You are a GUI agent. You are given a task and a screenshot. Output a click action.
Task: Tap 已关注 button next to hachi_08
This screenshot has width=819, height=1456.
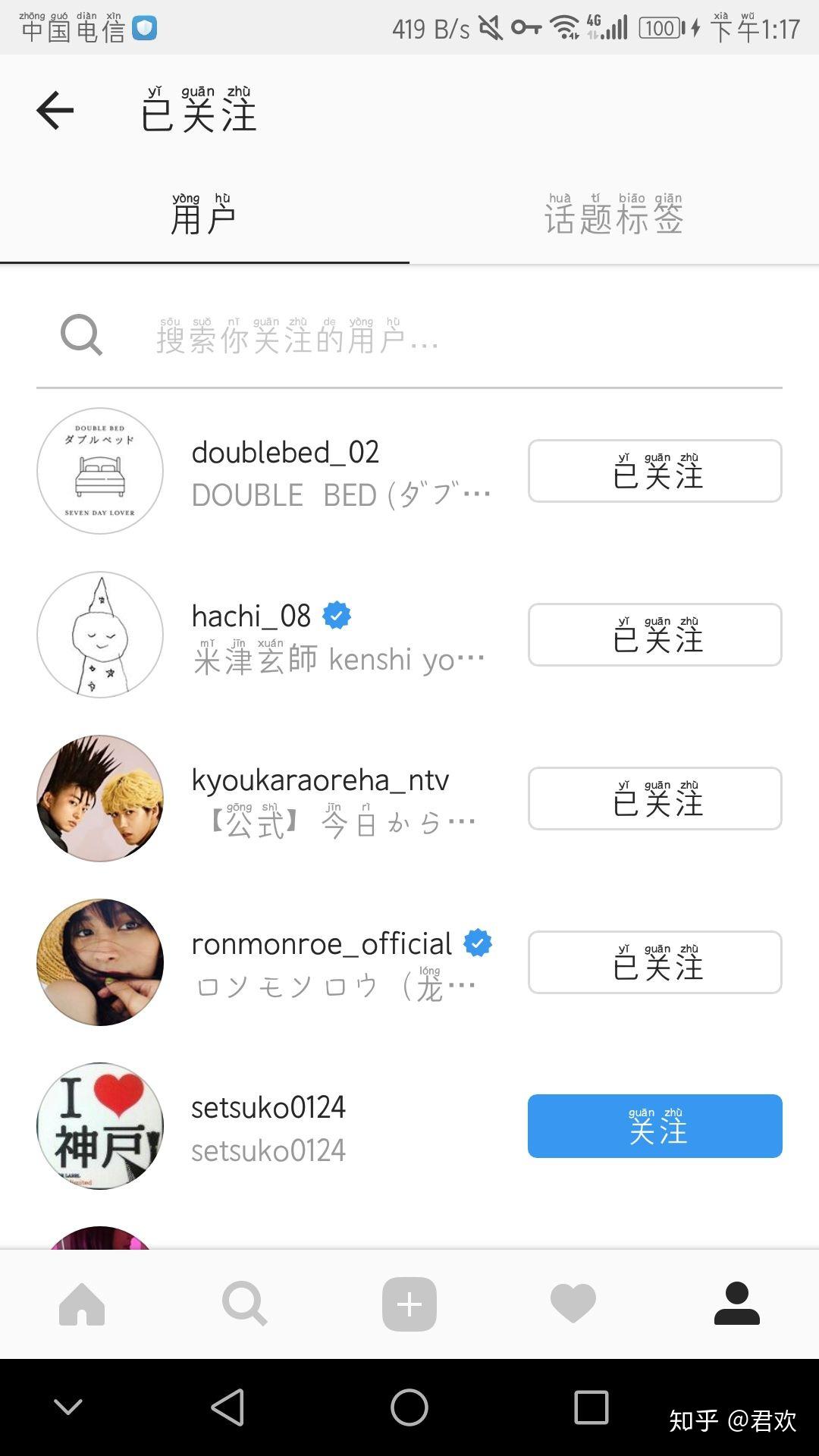[654, 635]
